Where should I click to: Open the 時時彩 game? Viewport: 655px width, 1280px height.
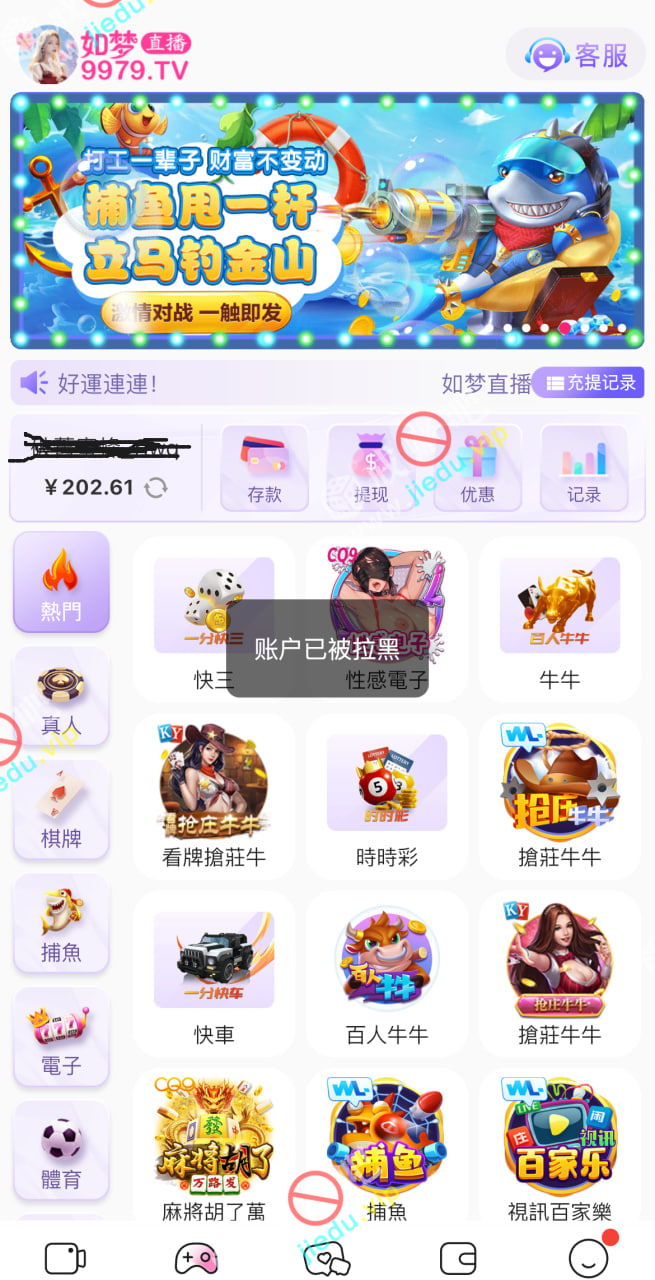coord(387,800)
